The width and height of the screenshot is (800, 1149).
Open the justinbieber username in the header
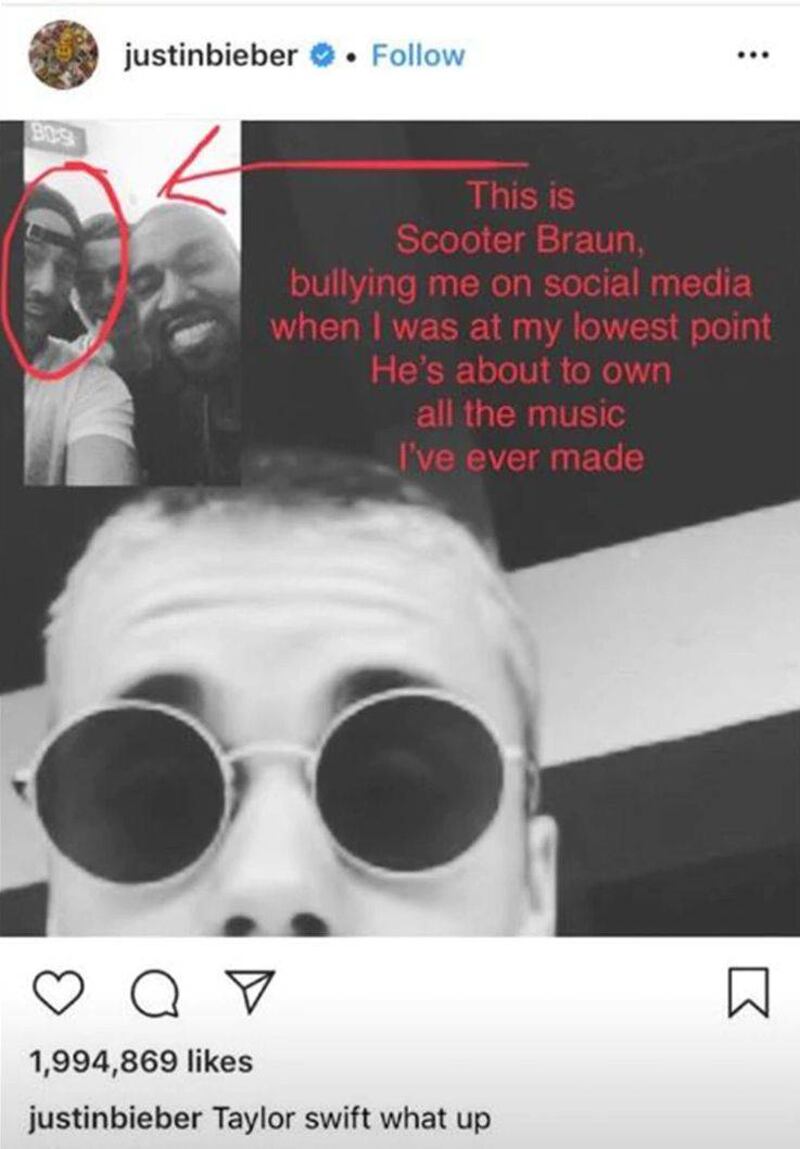click(210, 56)
